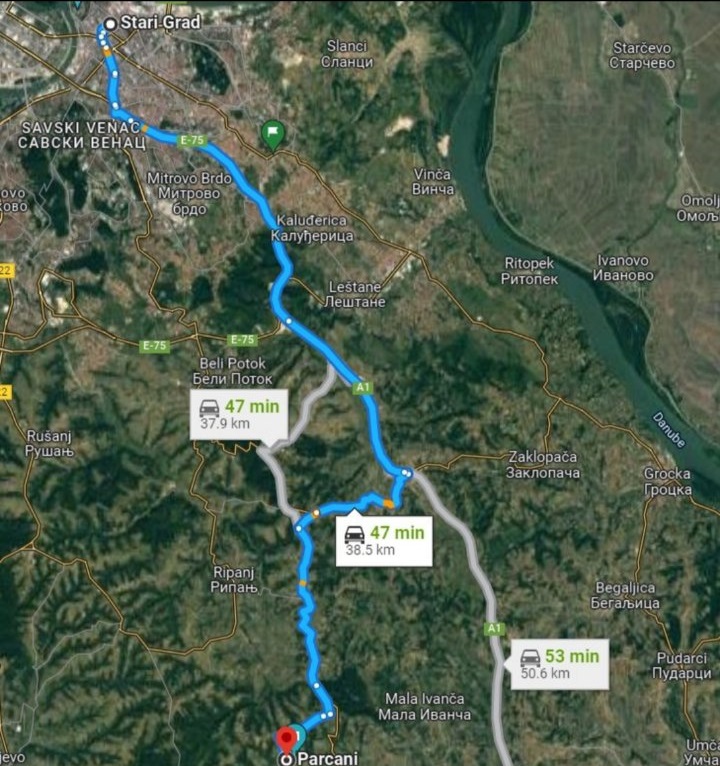
Task: Select the 37.9 km alternative route
Action: [238, 414]
